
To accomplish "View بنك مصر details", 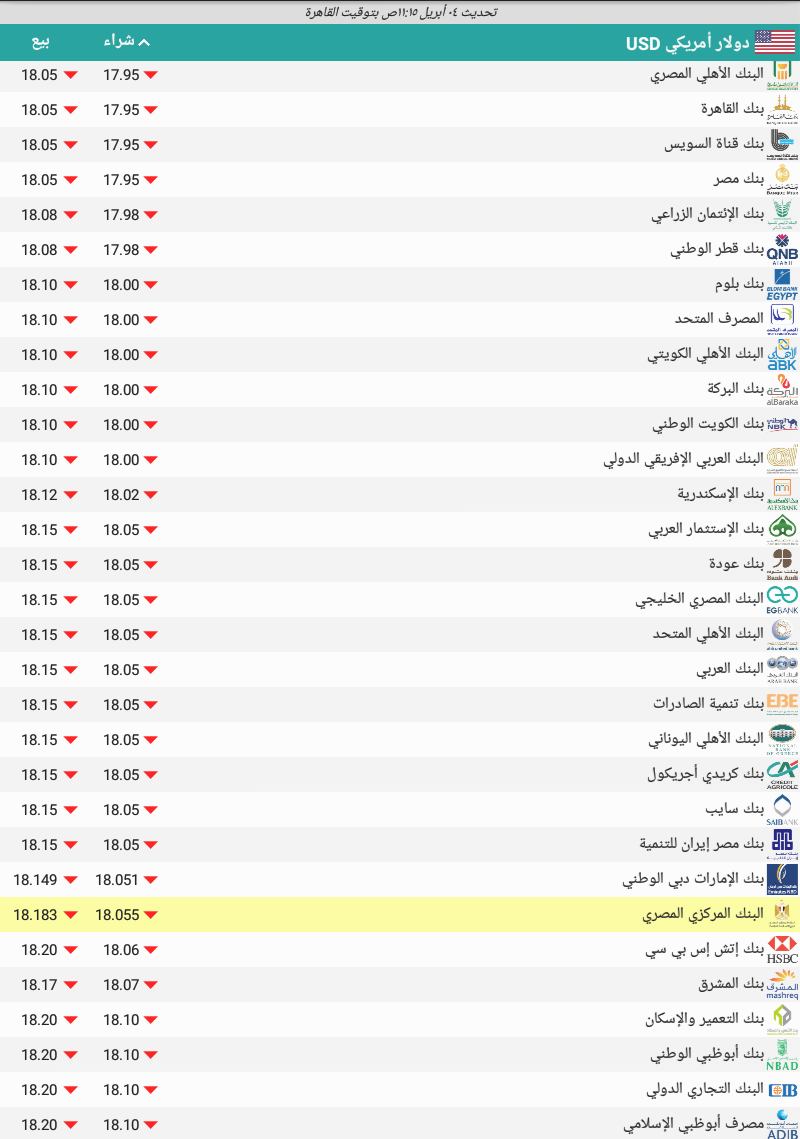I will (738, 179).
